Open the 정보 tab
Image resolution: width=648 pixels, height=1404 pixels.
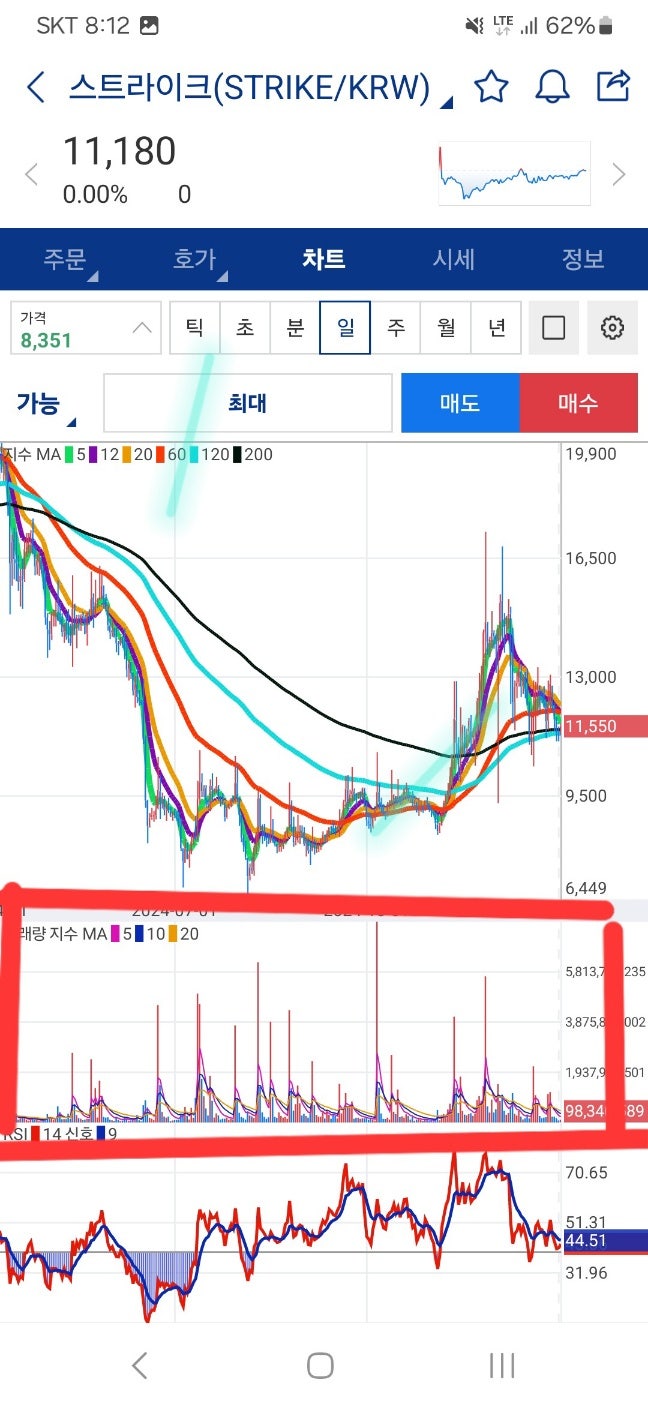click(x=582, y=260)
